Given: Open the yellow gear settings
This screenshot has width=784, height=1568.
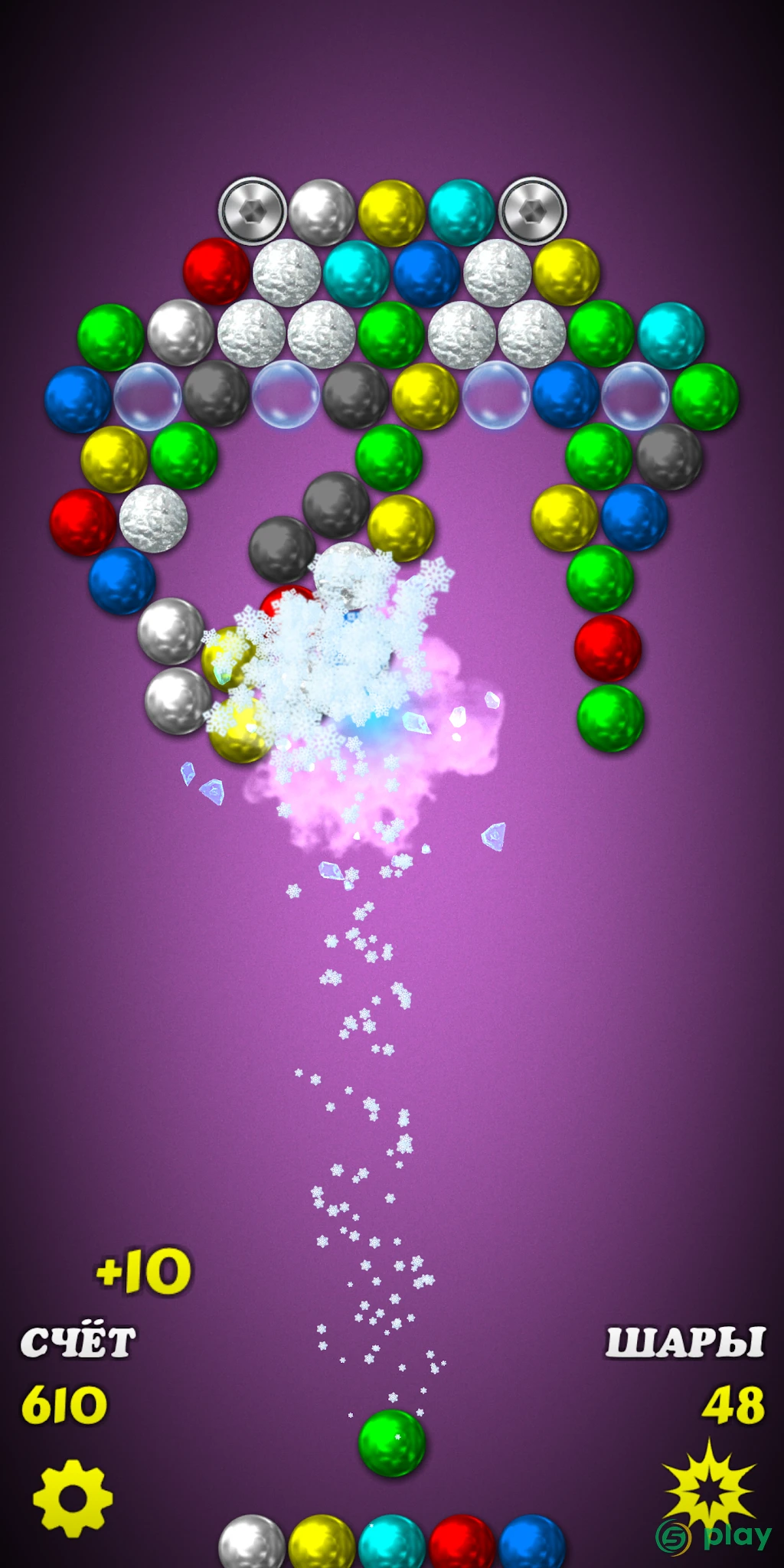Looking at the screenshot, I should (x=73, y=1498).
